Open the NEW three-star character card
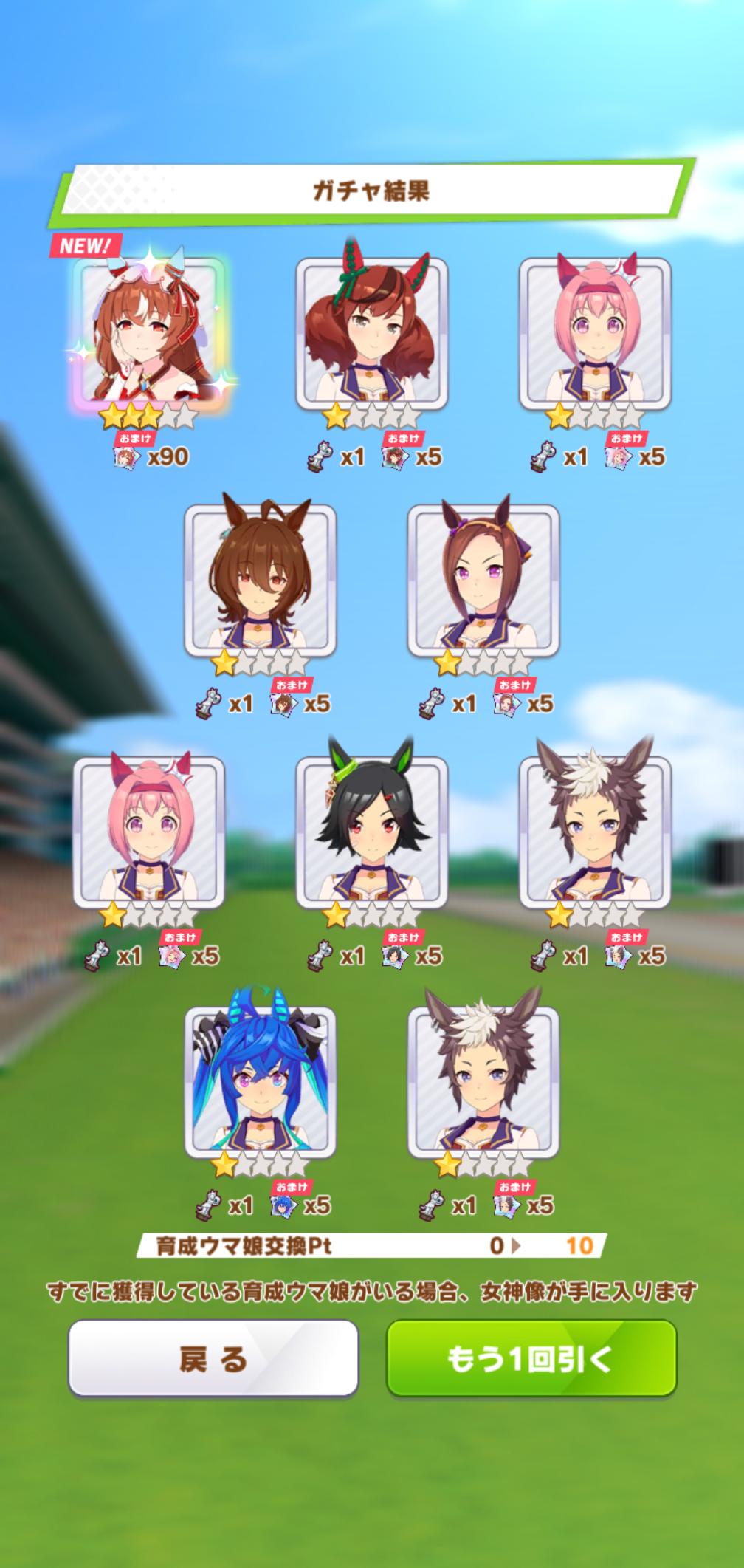Image resolution: width=744 pixels, height=1568 pixels. (x=149, y=333)
